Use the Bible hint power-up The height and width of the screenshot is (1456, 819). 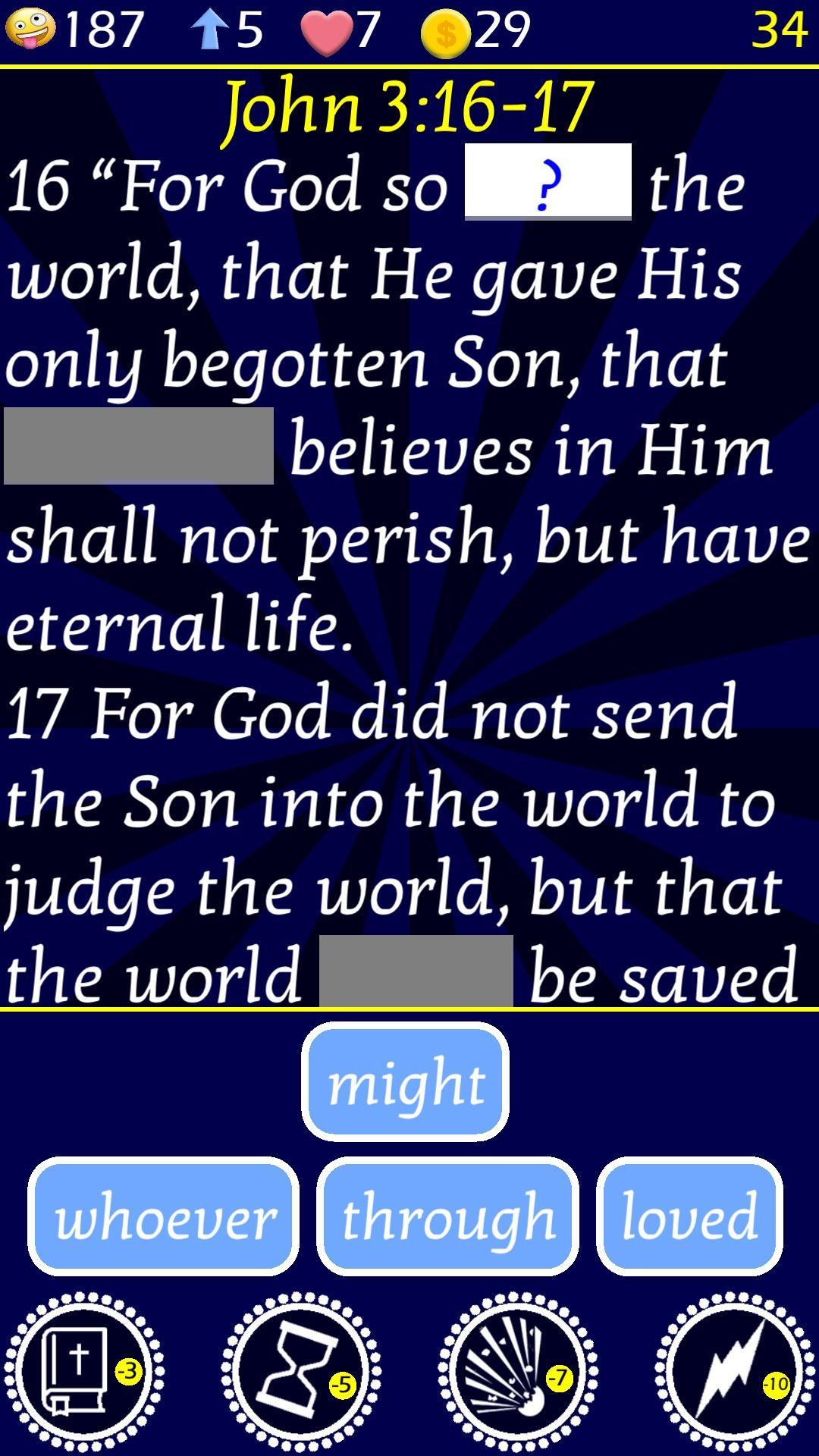83,1371
